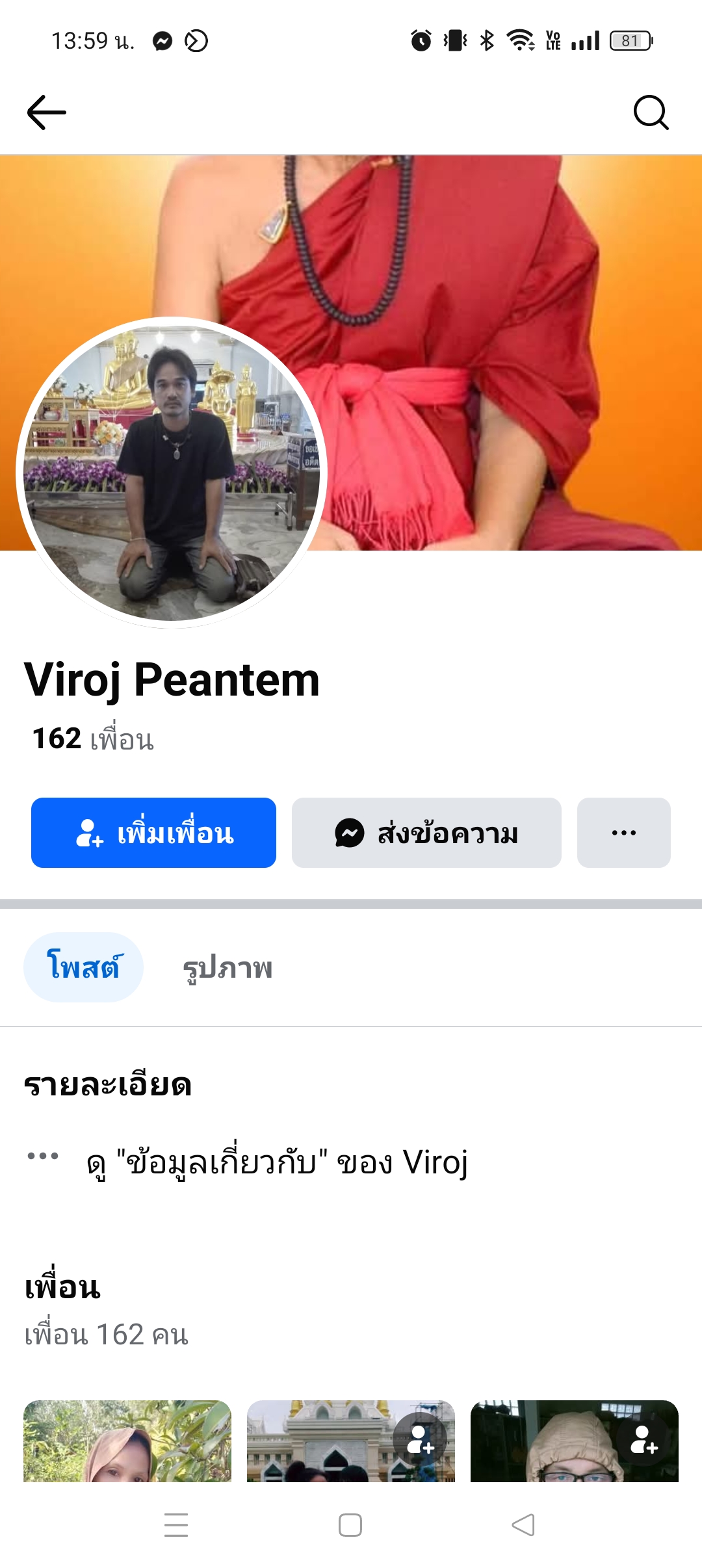Switch to the โพสต์ tab
702x1568 pixels.
coord(83,967)
